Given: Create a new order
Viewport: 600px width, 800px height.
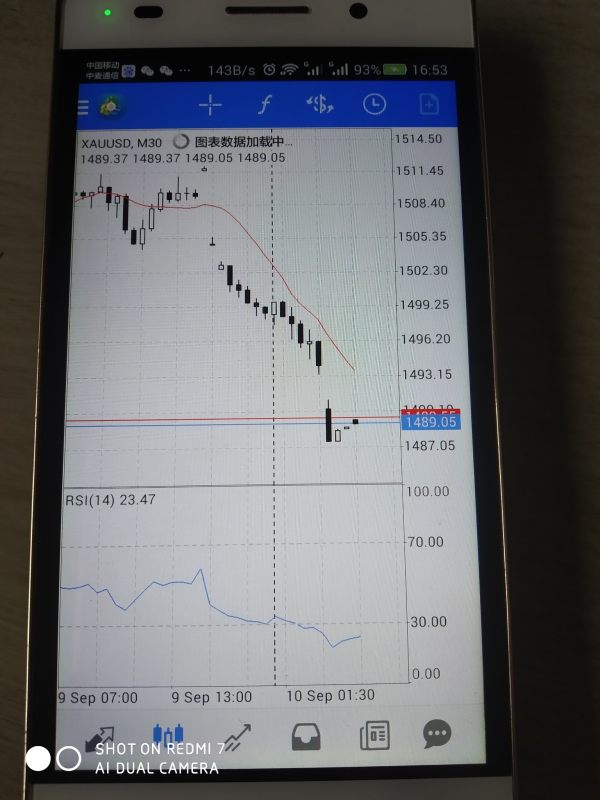Looking at the screenshot, I should [428, 104].
